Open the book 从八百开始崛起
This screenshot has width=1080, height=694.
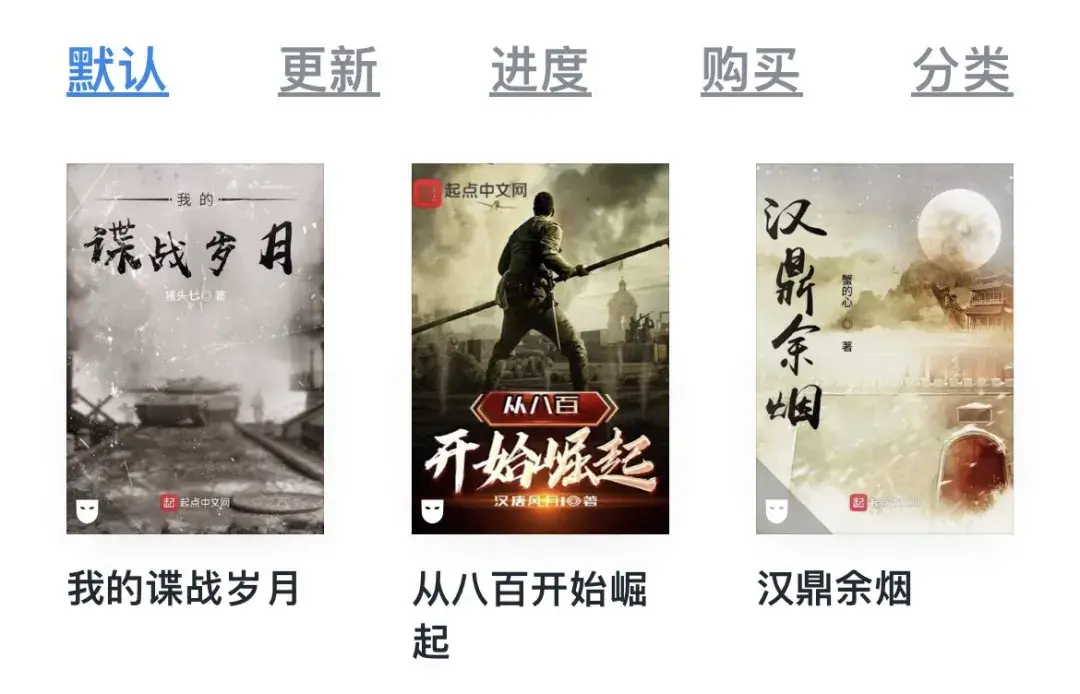point(540,348)
